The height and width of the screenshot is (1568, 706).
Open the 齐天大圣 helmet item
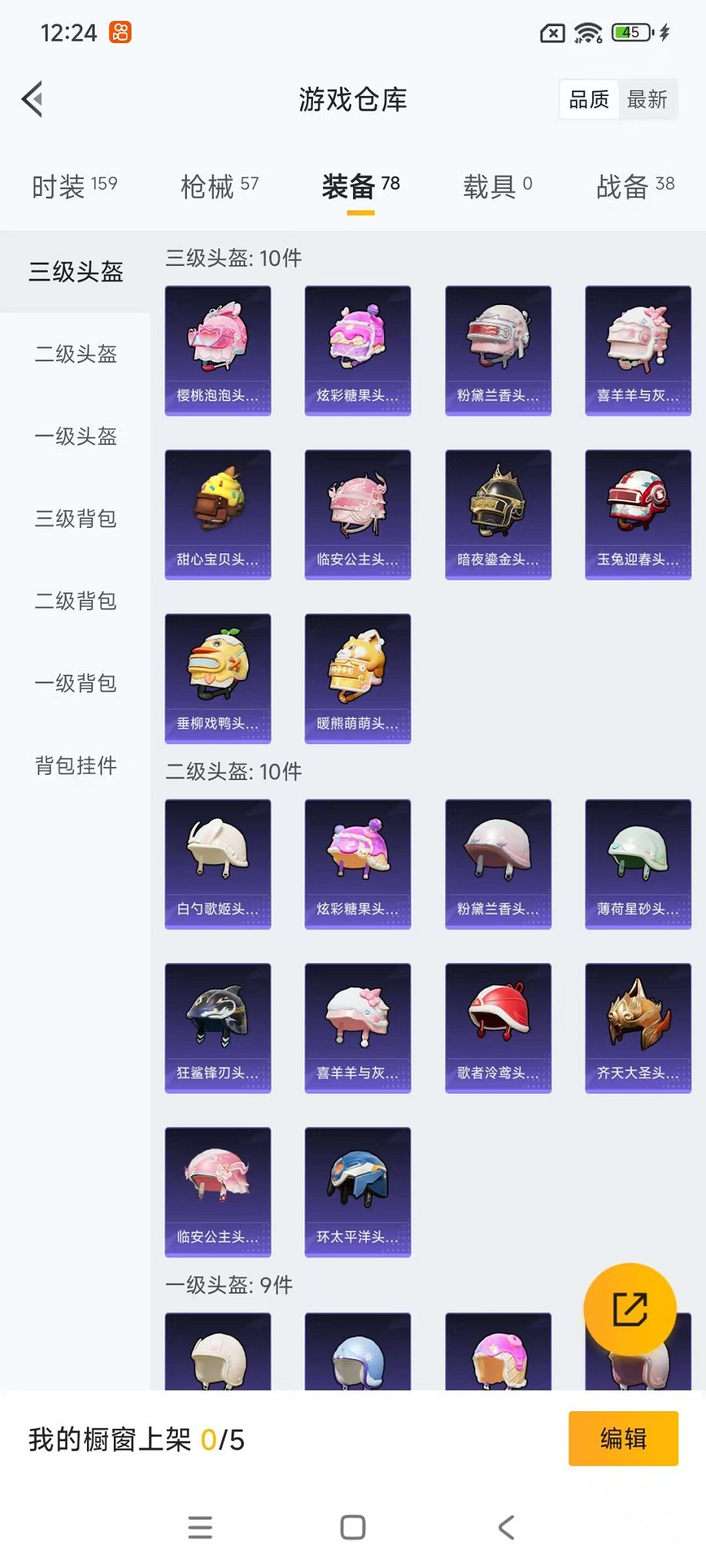638,1028
